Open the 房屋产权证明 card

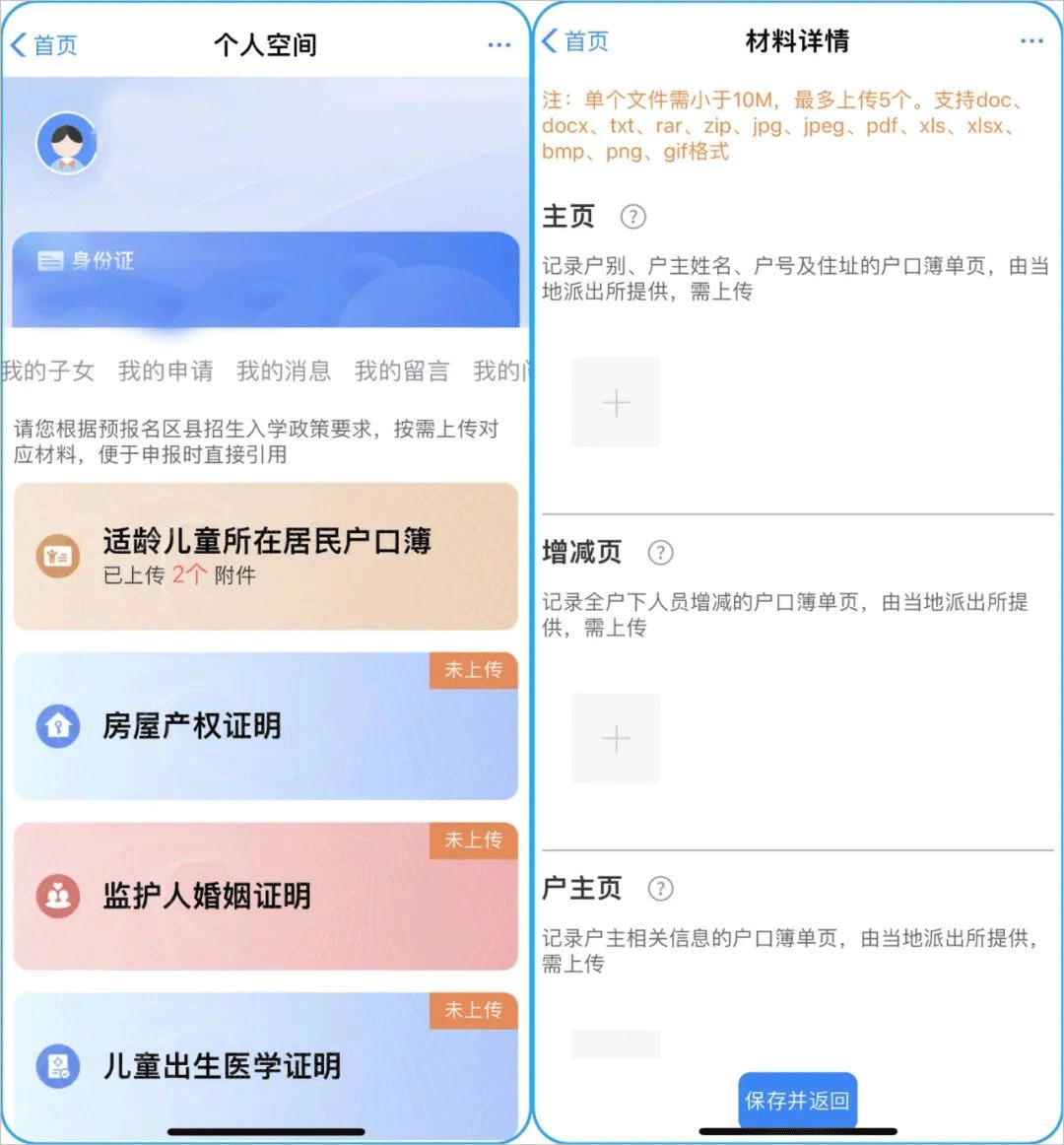tap(266, 726)
